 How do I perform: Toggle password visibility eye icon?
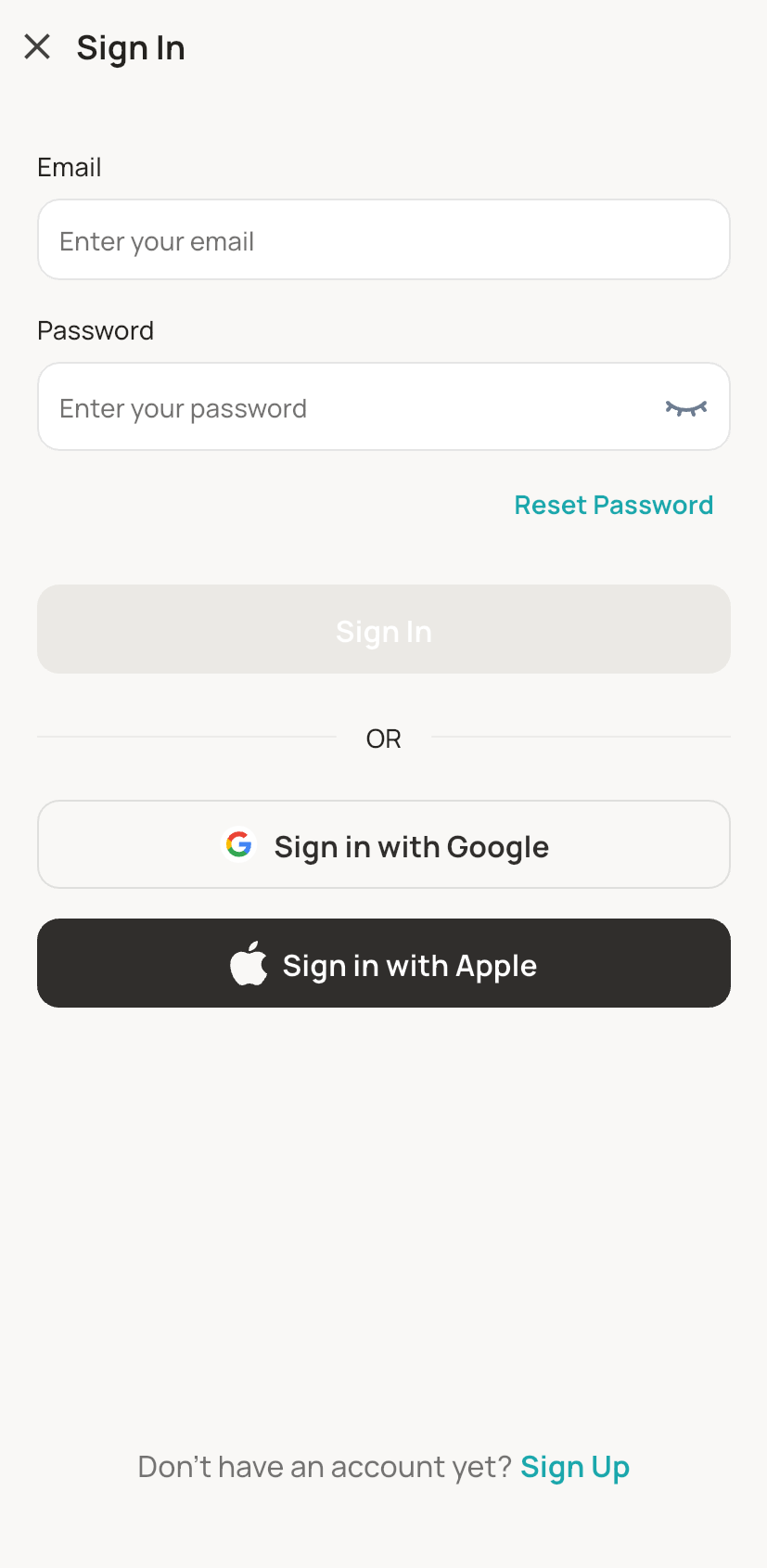(x=685, y=408)
